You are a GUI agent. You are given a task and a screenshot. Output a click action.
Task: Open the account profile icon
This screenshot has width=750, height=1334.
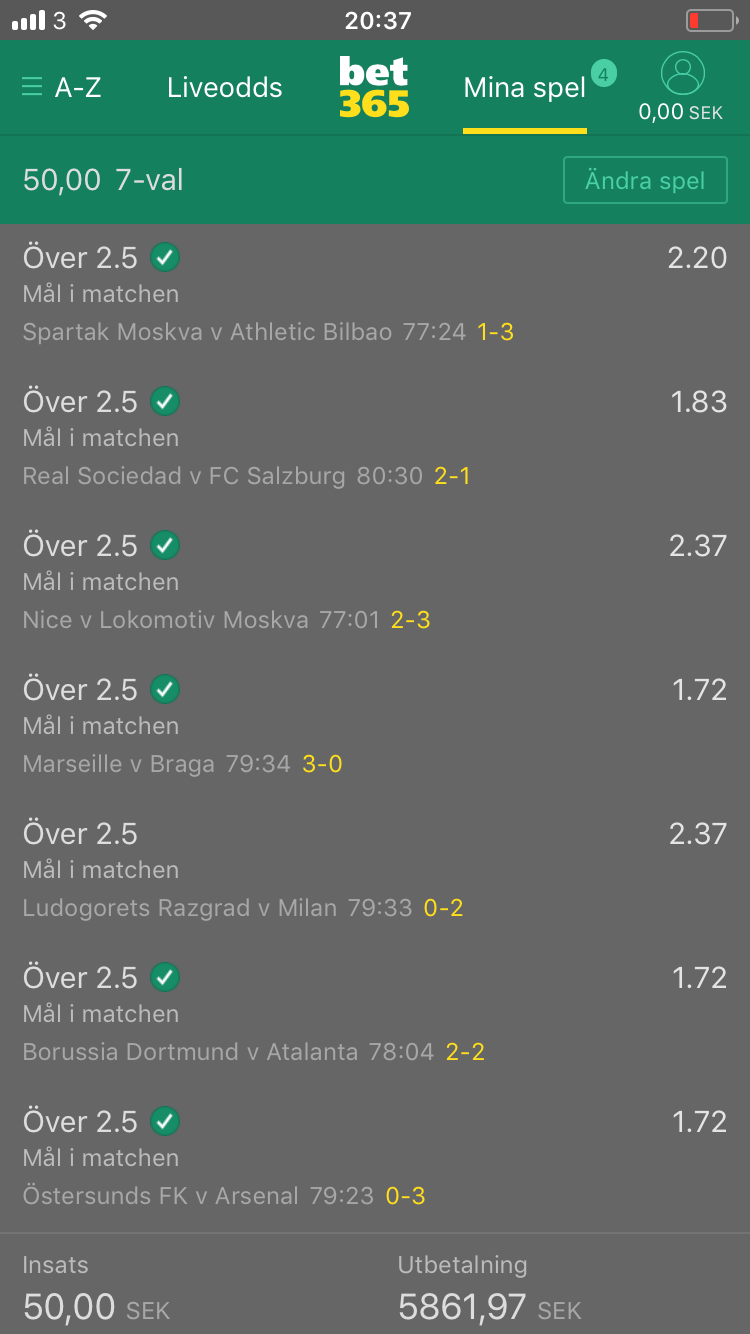click(x=682, y=74)
